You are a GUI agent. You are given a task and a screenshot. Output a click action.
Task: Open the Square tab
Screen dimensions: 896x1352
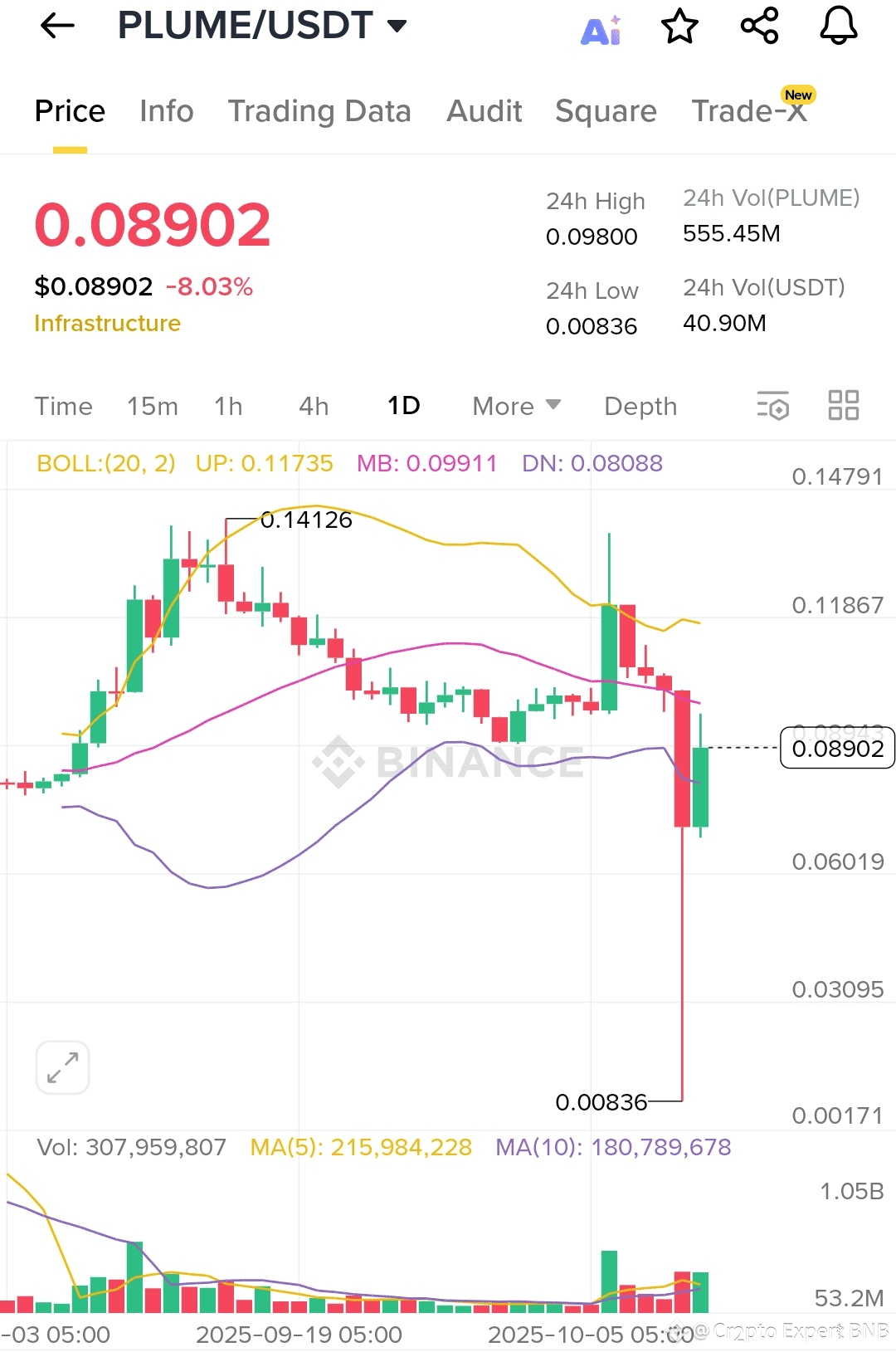(606, 111)
